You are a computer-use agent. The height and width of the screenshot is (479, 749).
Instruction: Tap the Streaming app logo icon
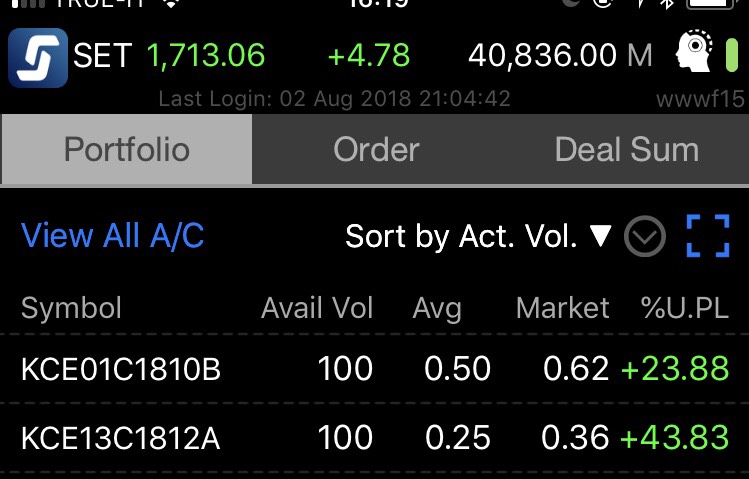[x=37, y=56]
